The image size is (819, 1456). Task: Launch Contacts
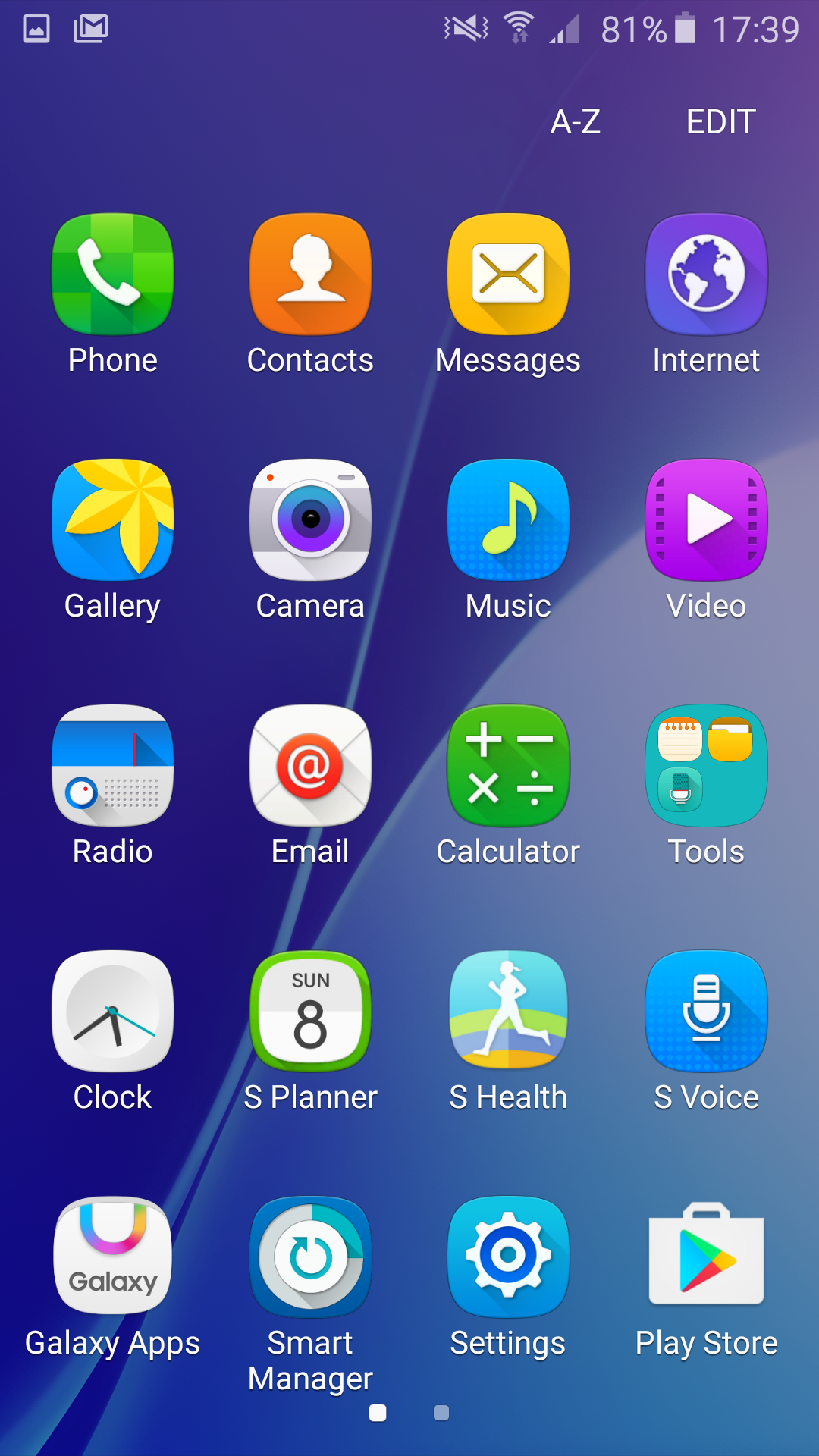[x=310, y=275]
